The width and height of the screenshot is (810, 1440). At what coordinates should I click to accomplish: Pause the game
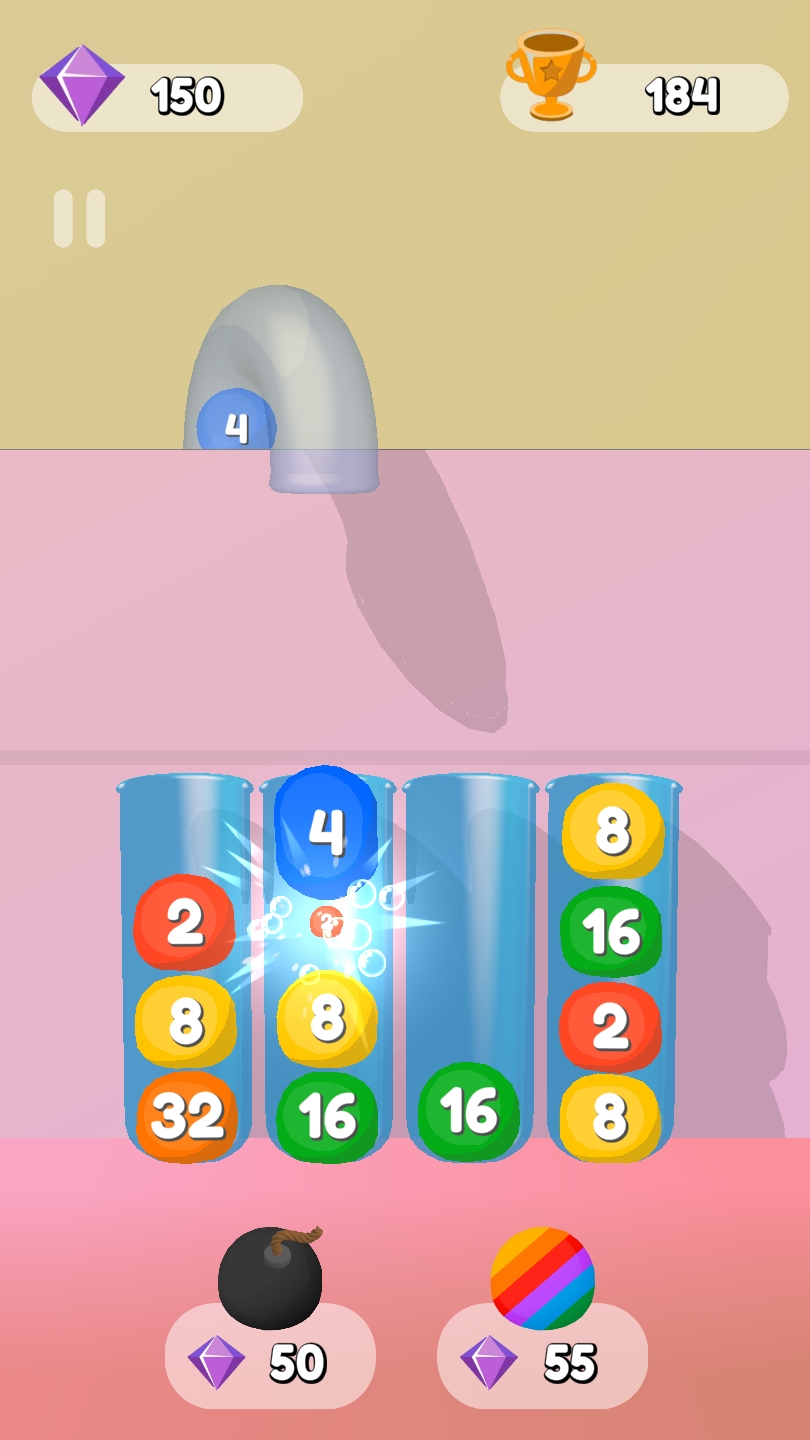pyautogui.click(x=79, y=218)
